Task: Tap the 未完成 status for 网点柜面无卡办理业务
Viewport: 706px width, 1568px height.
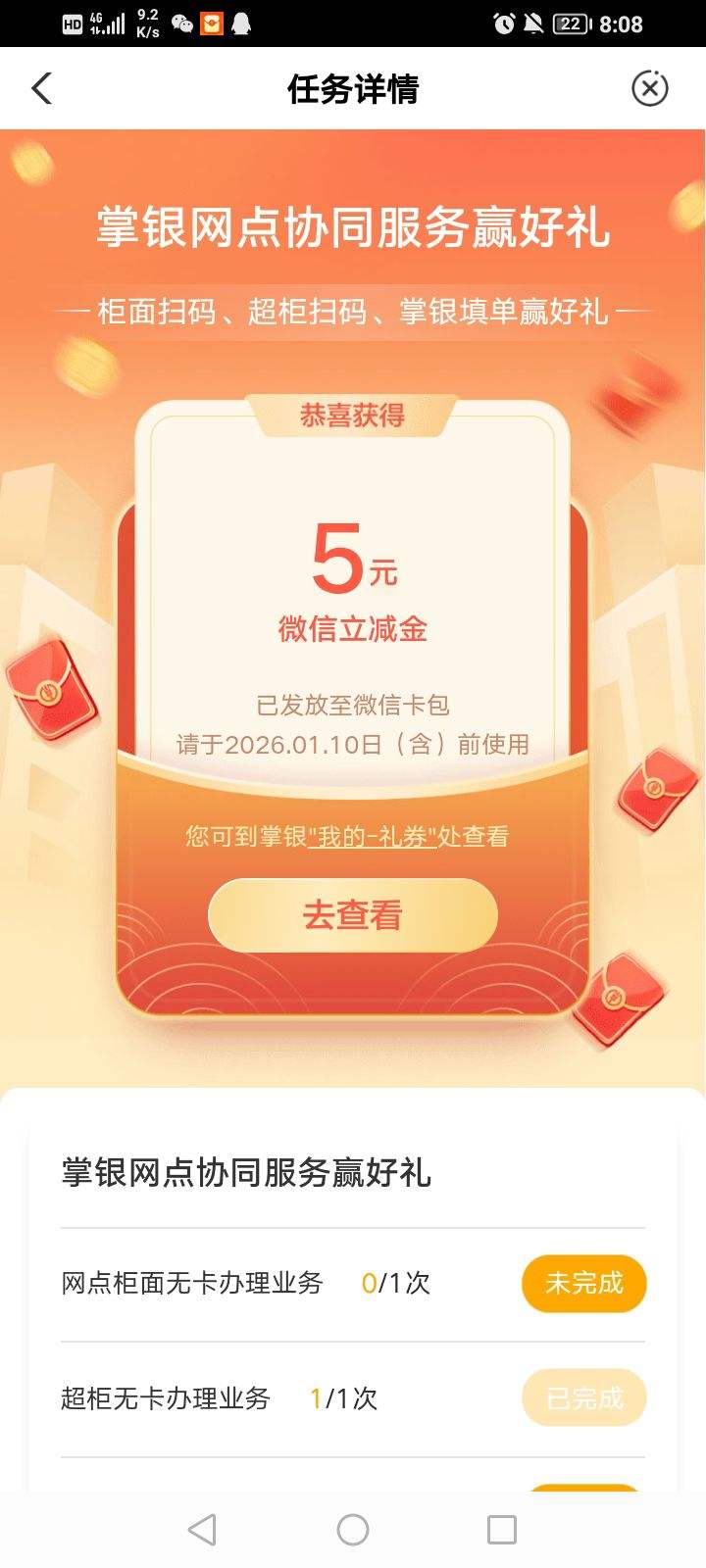Action: tap(583, 1282)
